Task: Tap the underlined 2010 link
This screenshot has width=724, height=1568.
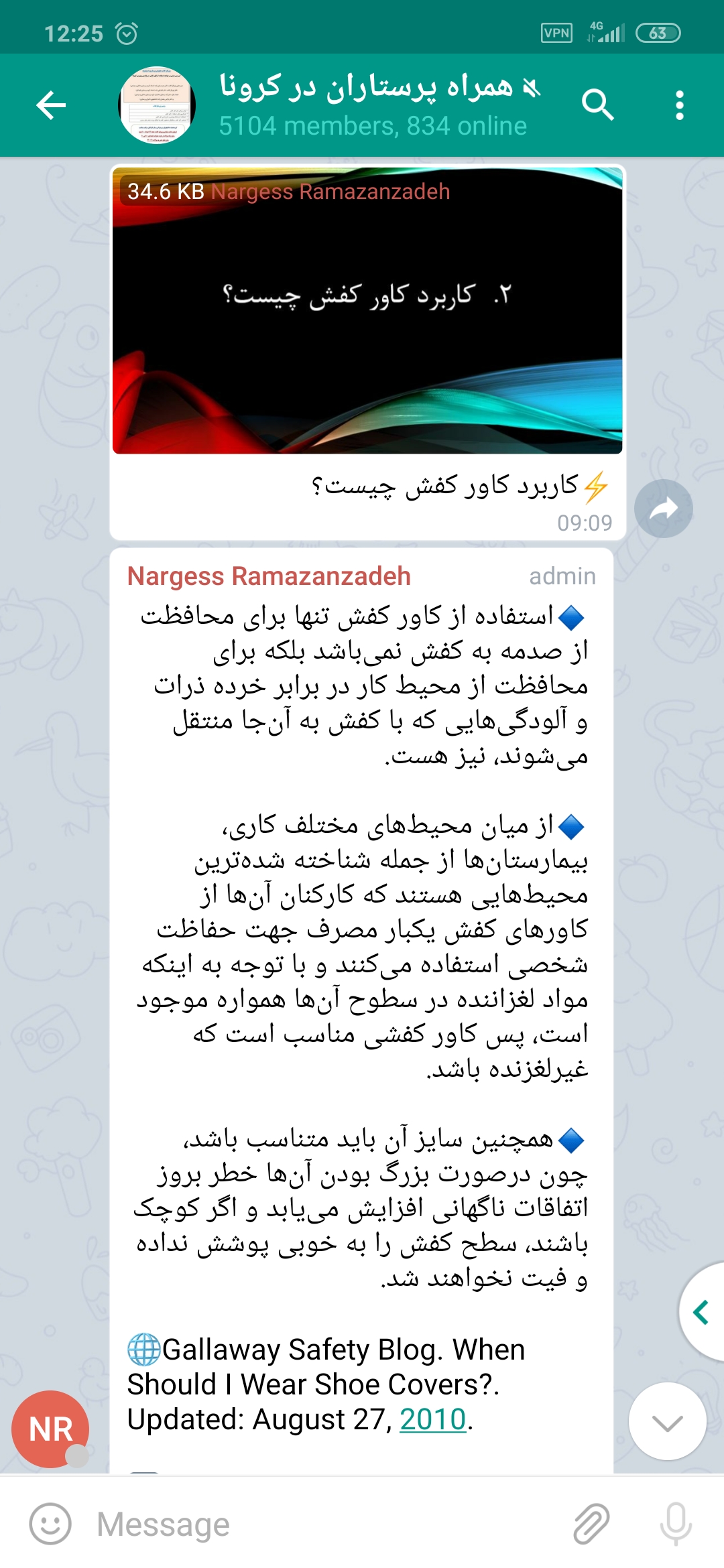Action: tap(432, 1419)
